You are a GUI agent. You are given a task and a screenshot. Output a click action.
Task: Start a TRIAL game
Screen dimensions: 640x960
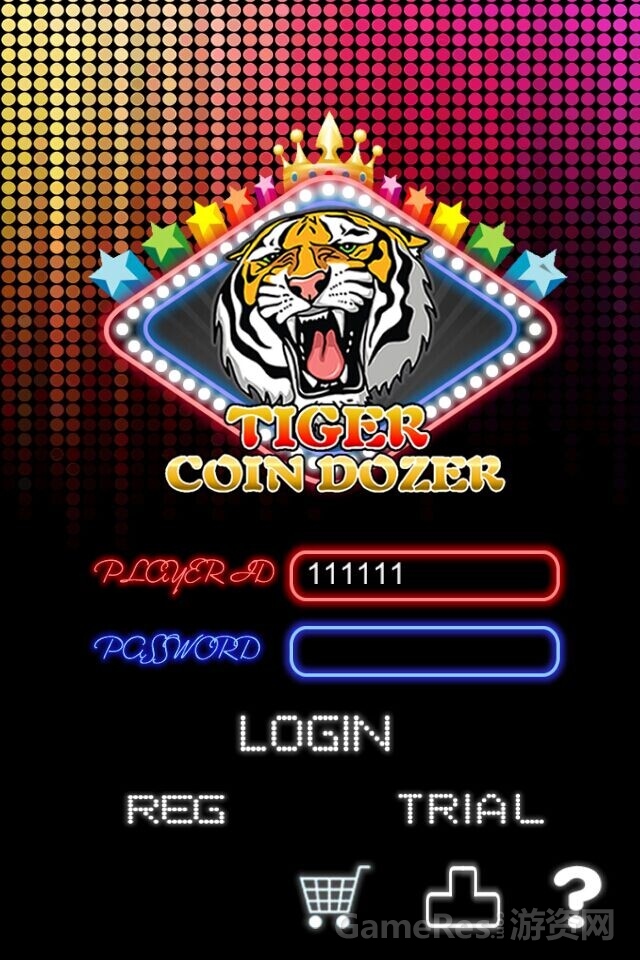click(471, 809)
